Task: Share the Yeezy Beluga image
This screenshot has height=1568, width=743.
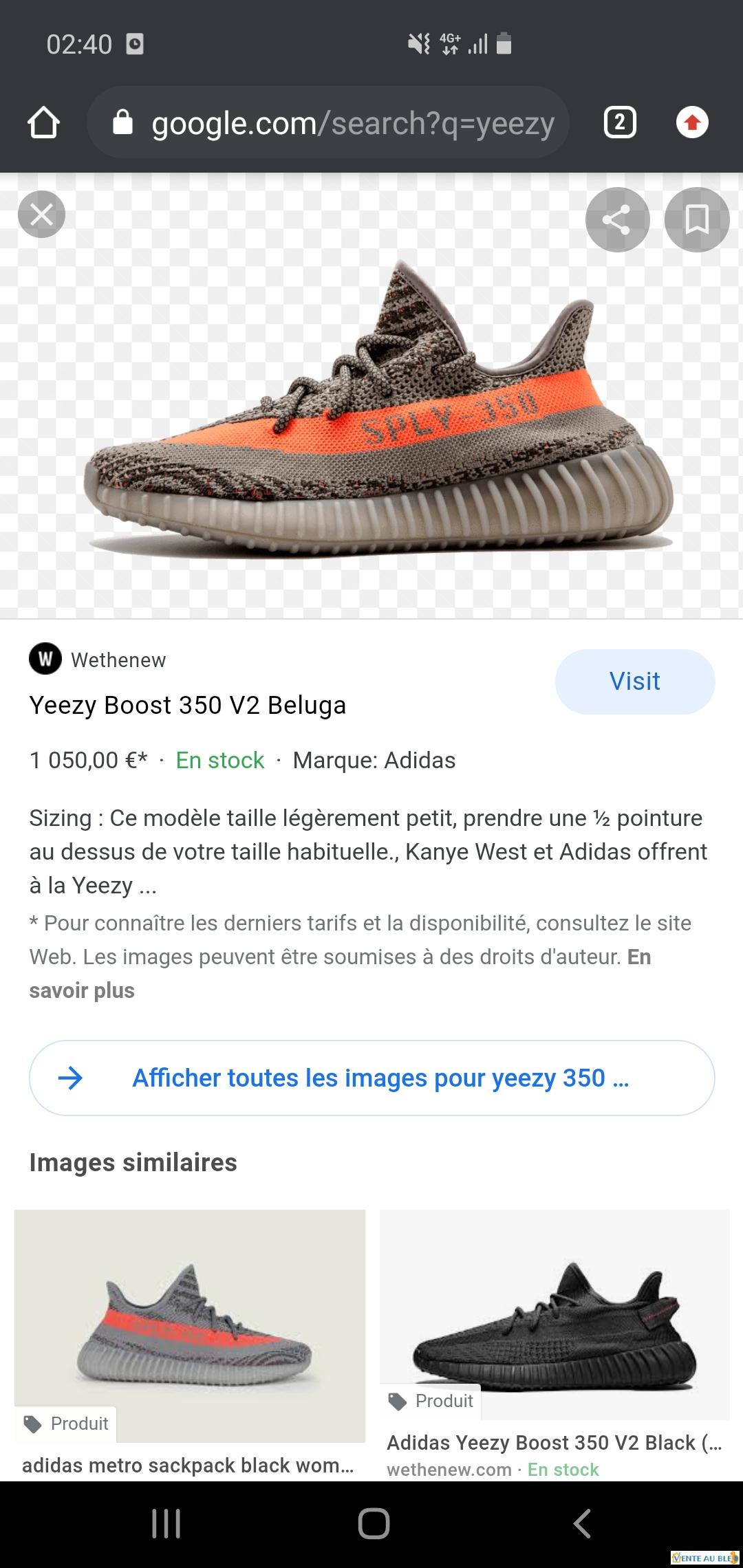Action: pos(617,219)
